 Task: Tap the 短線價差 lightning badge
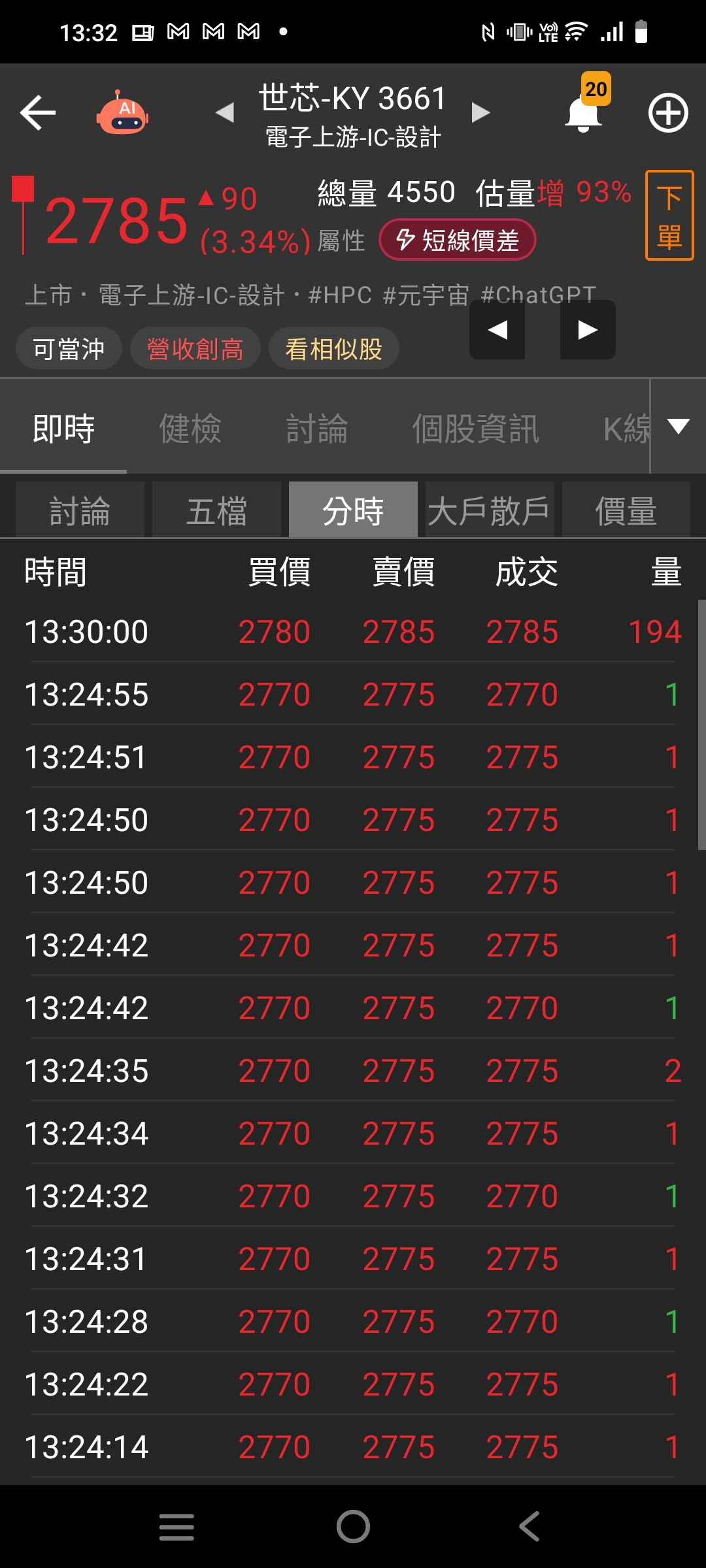click(x=457, y=240)
